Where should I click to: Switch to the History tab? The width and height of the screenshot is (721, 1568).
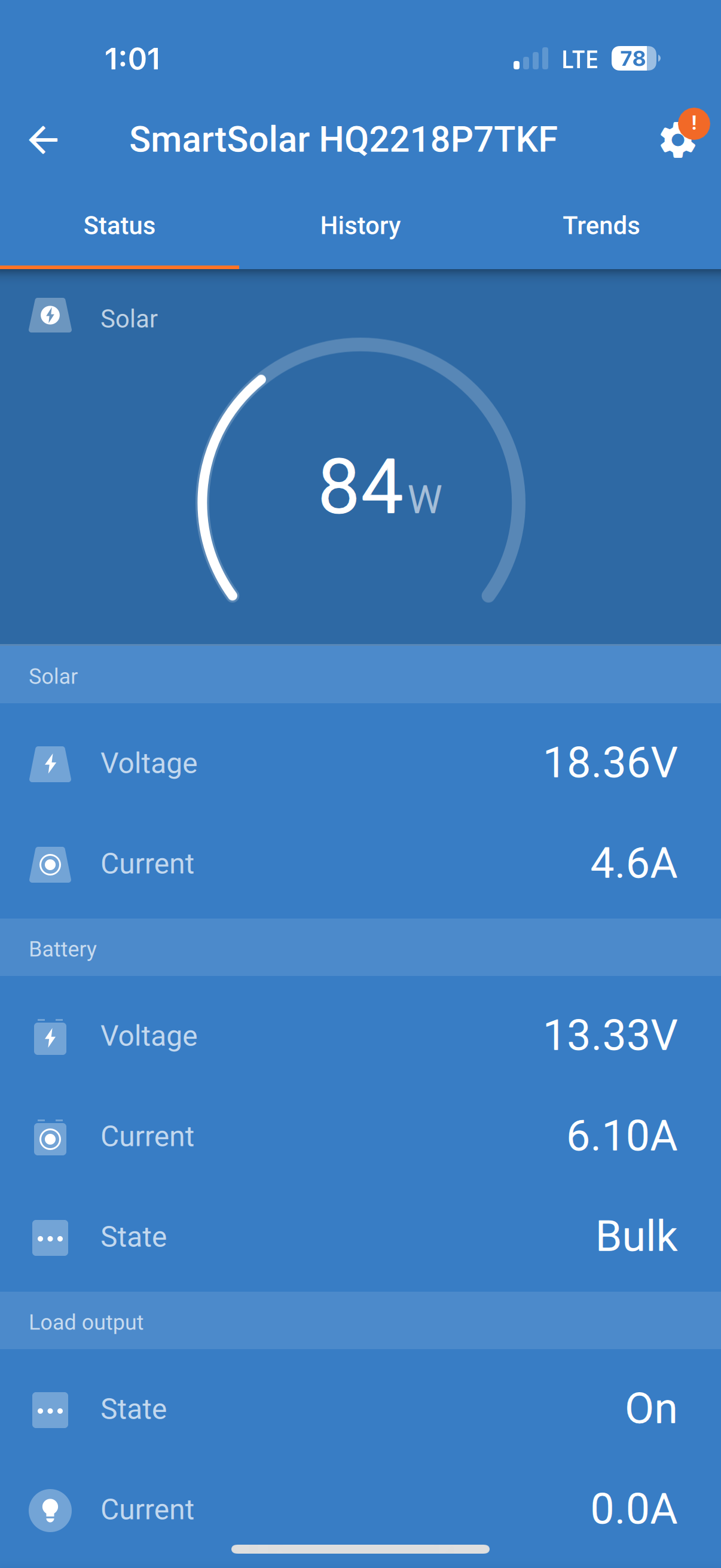point(360,225)
